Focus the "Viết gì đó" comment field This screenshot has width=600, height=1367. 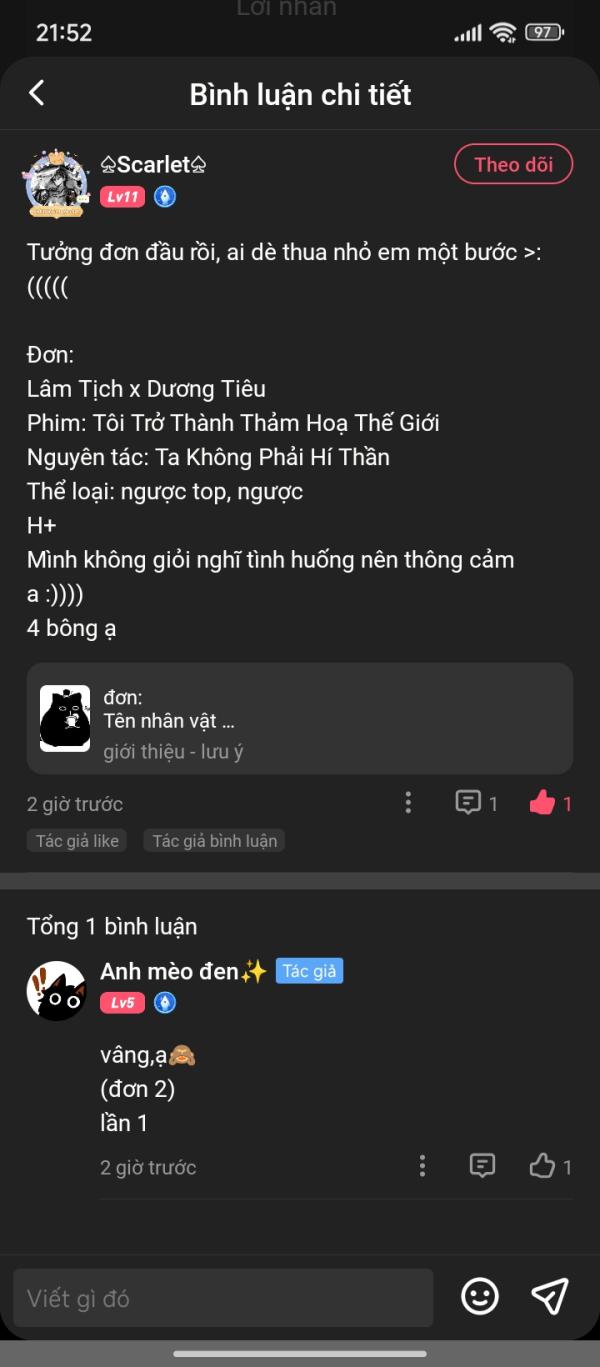(x=223, y=1298)
